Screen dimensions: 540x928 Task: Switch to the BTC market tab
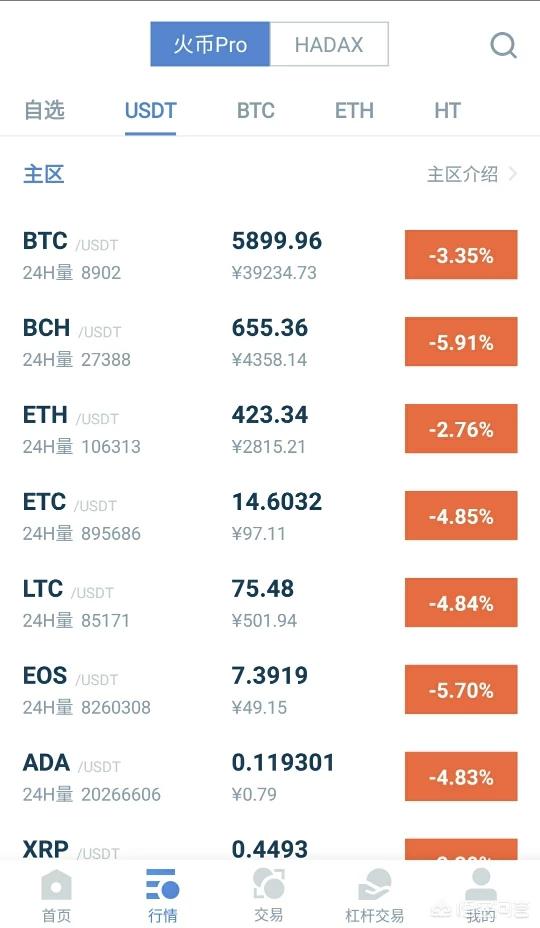[256, 111]
